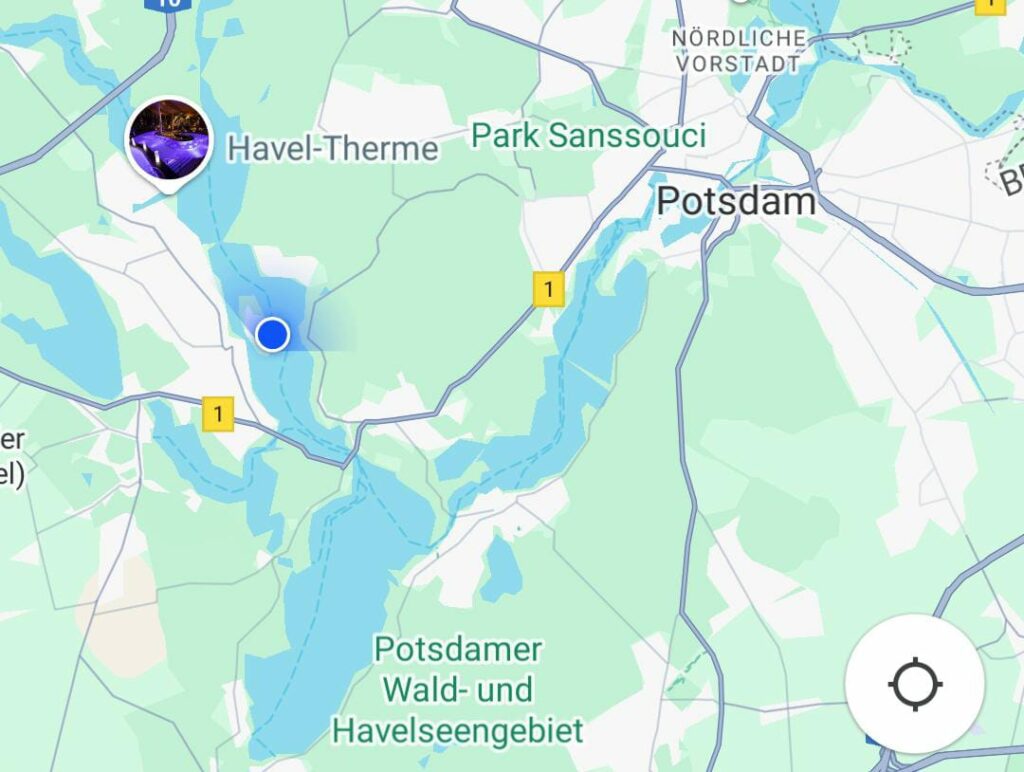Screen dimensions: 1024x772
Task: Open the Havel-Therme place marker
Action: point(167,140)
